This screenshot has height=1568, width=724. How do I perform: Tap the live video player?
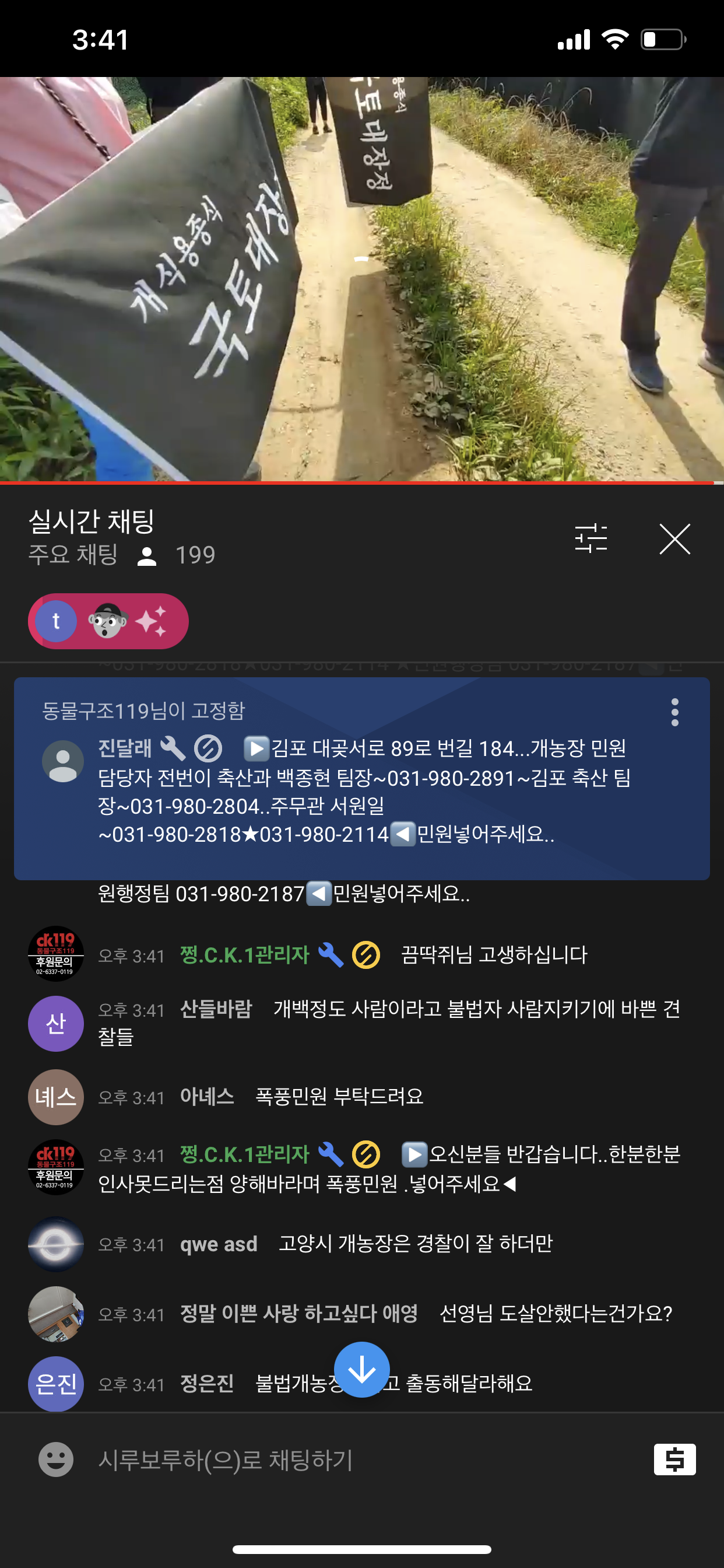pos(362,279)
